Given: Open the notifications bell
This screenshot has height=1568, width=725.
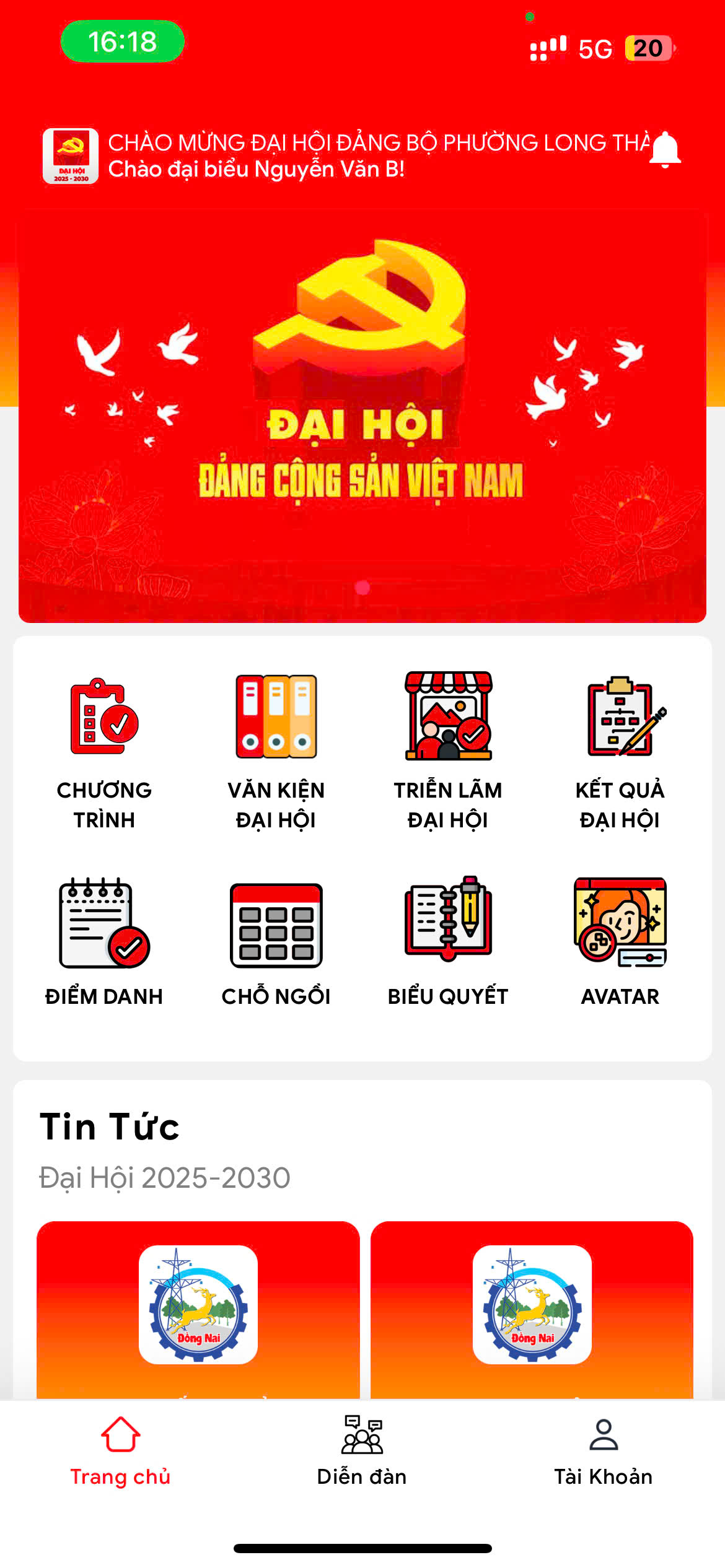Looking at the screenshot, I should pyautogui.click(x=665, y=150).
